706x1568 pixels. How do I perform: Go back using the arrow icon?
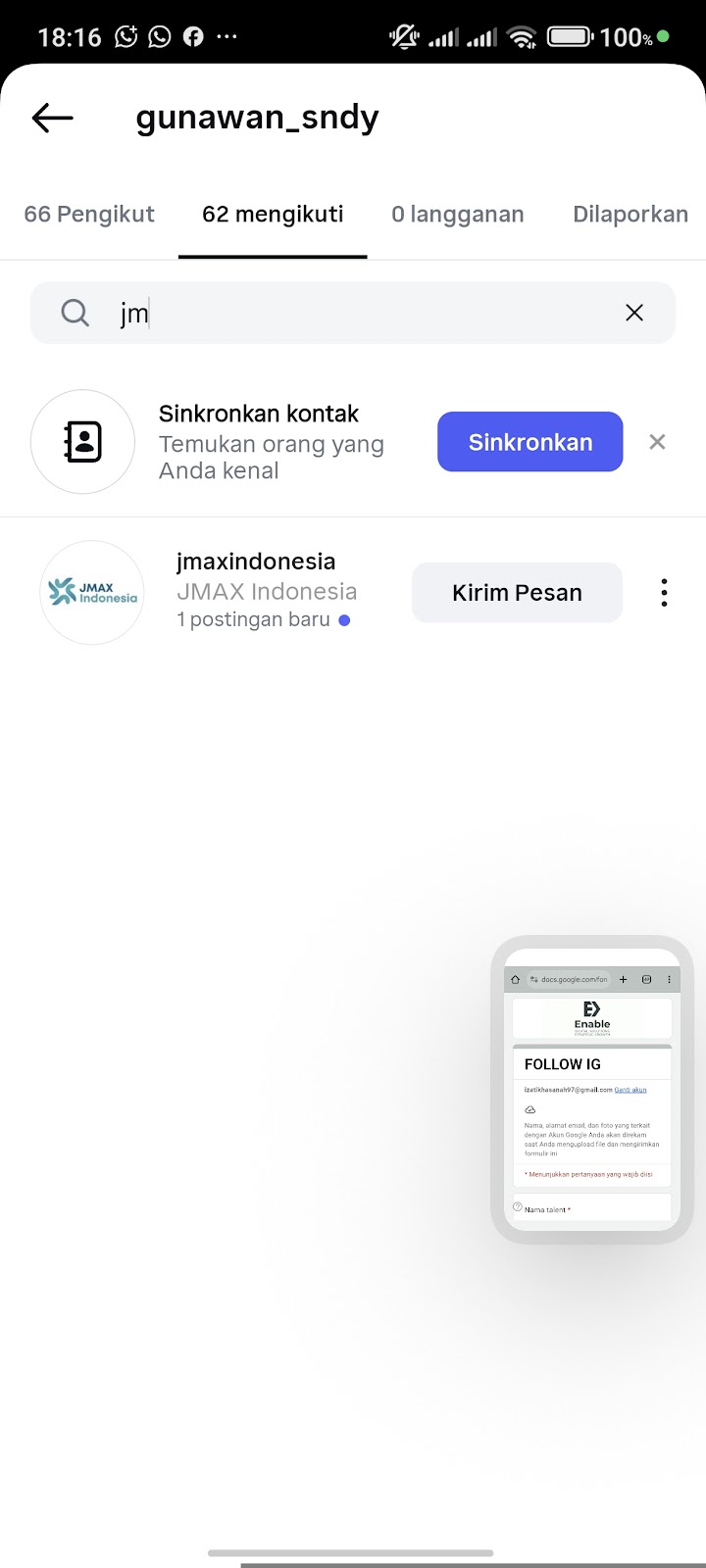coord(53,119)
